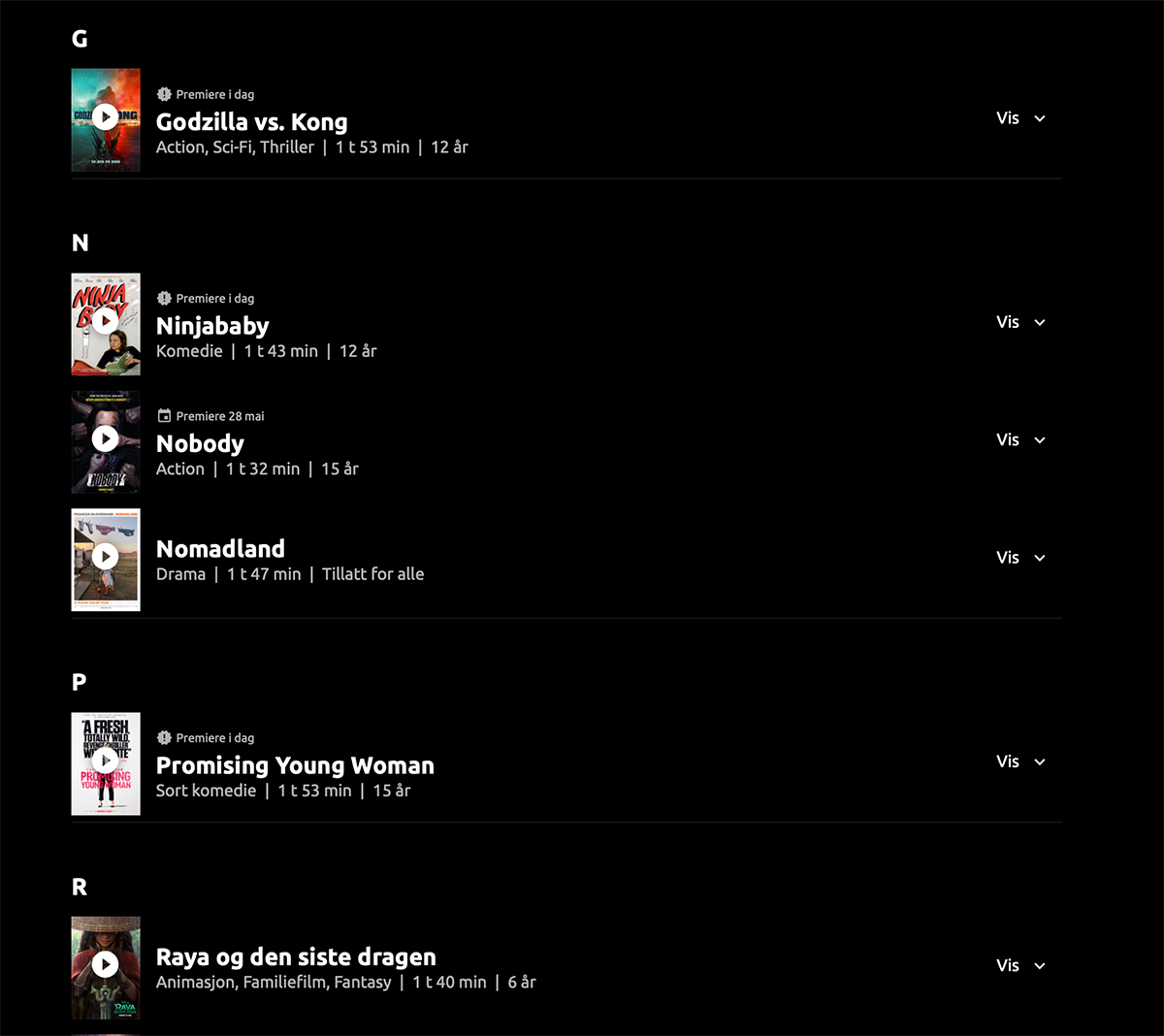The image size is (1164, 1036).
Task: Play the Promising Young Woman trailer
Action: tap(105, 761)
